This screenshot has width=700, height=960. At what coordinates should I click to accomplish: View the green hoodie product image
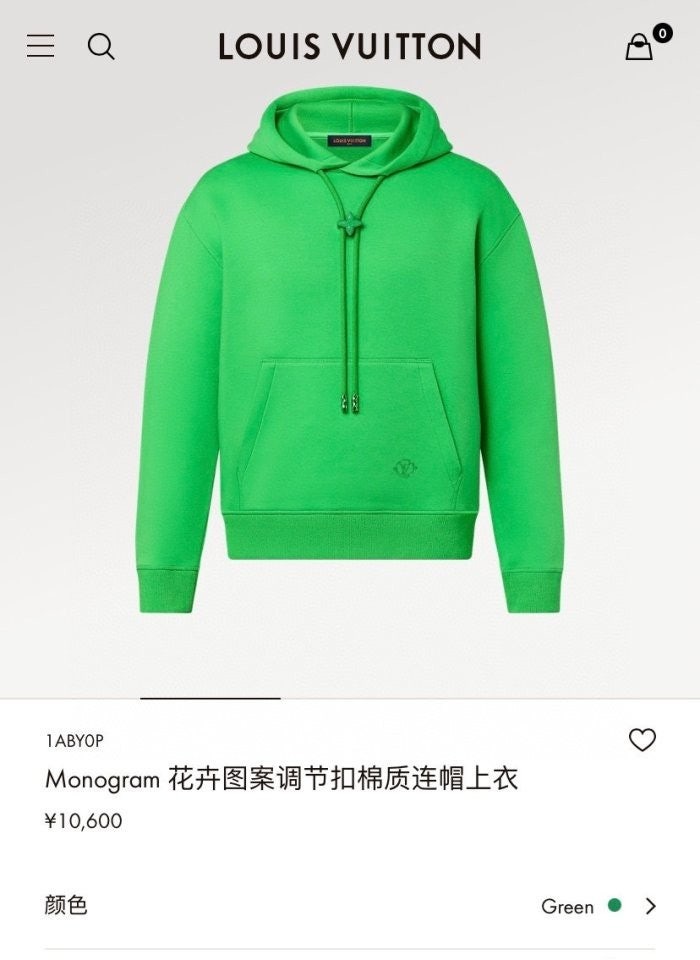click(x=350, y=350)
